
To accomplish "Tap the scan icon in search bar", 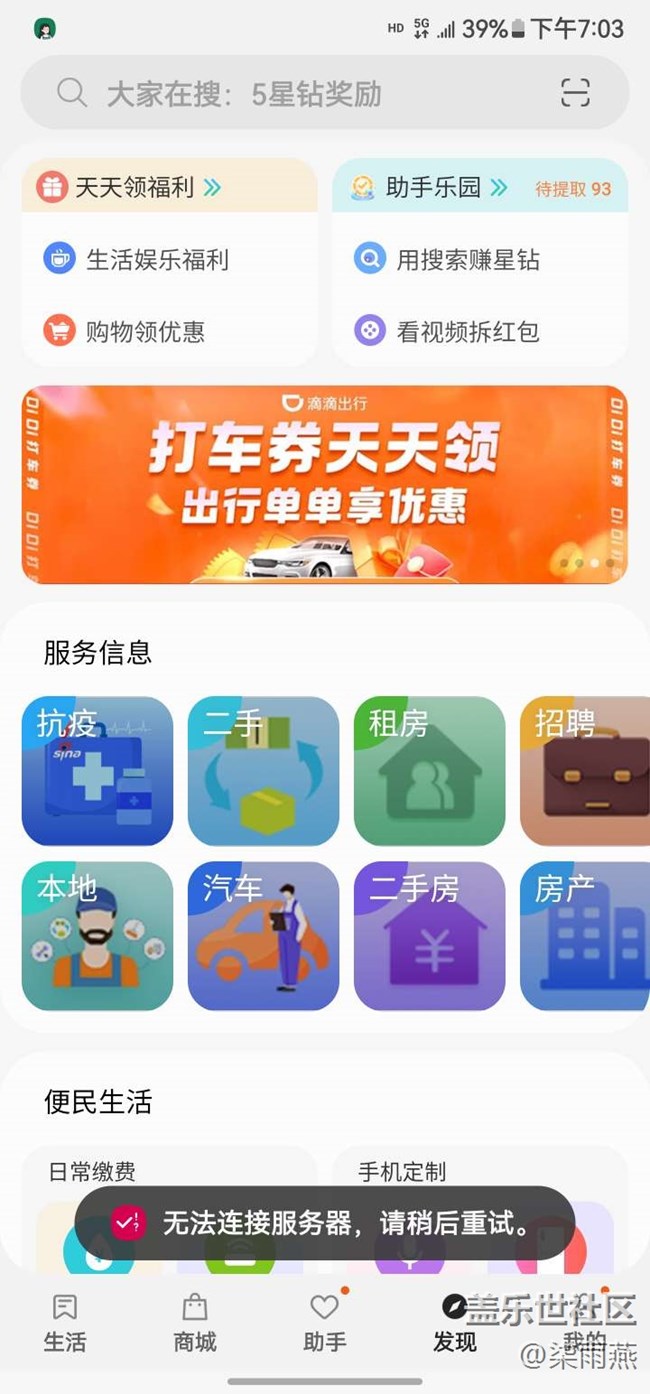I will click(x=575, y=93).
